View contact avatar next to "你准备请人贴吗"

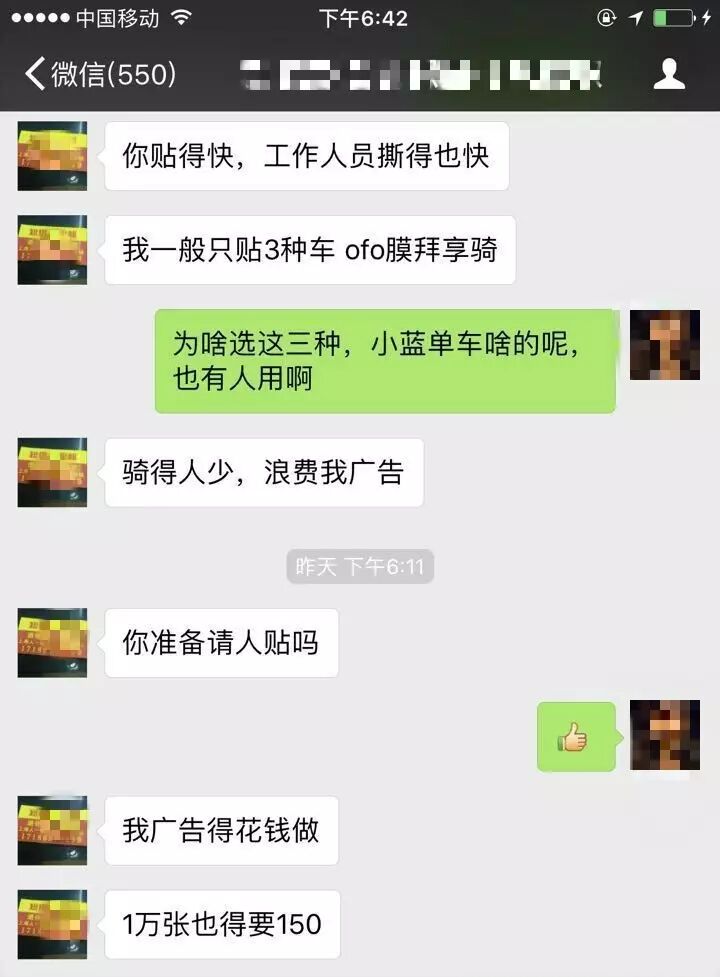coord(52,642)
